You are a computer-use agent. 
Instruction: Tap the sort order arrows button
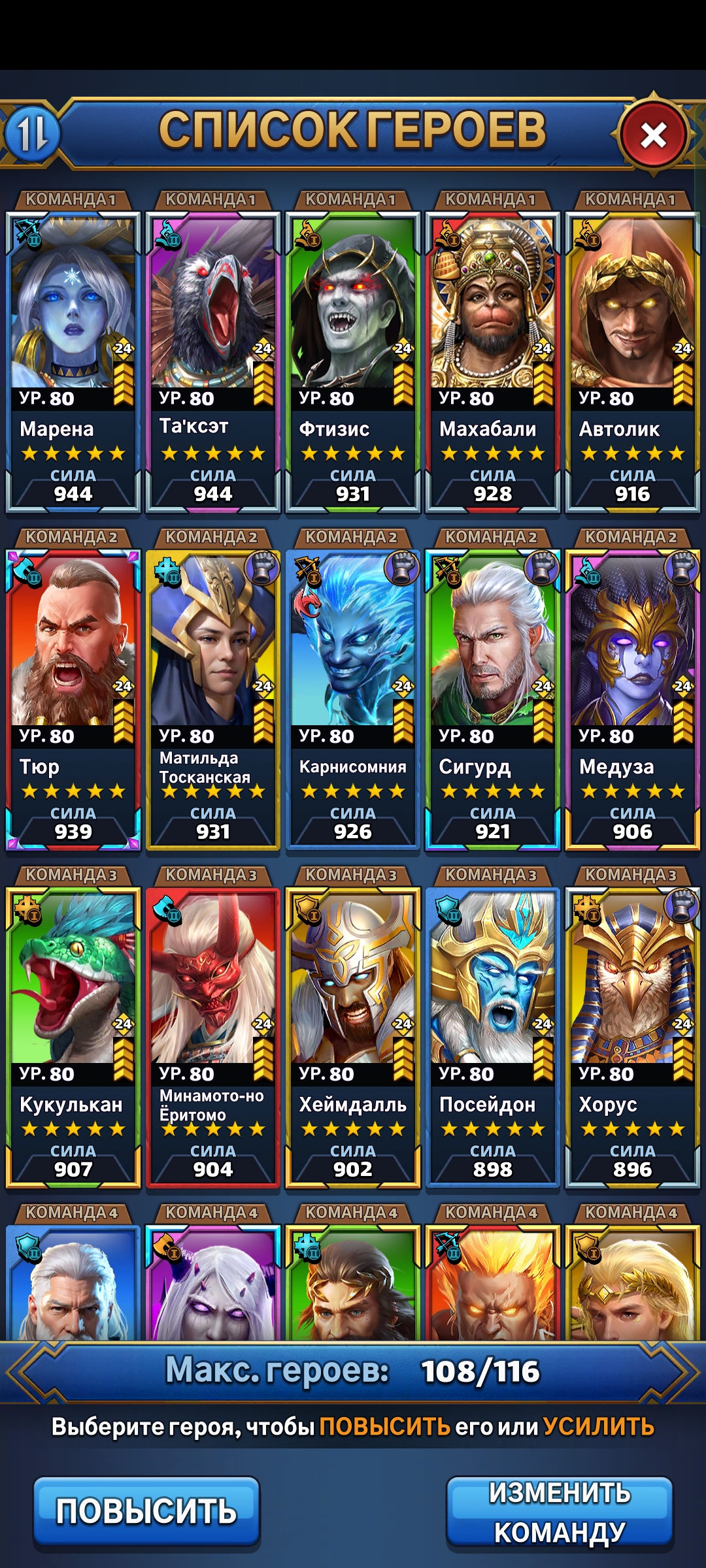[x=33, y=134]
